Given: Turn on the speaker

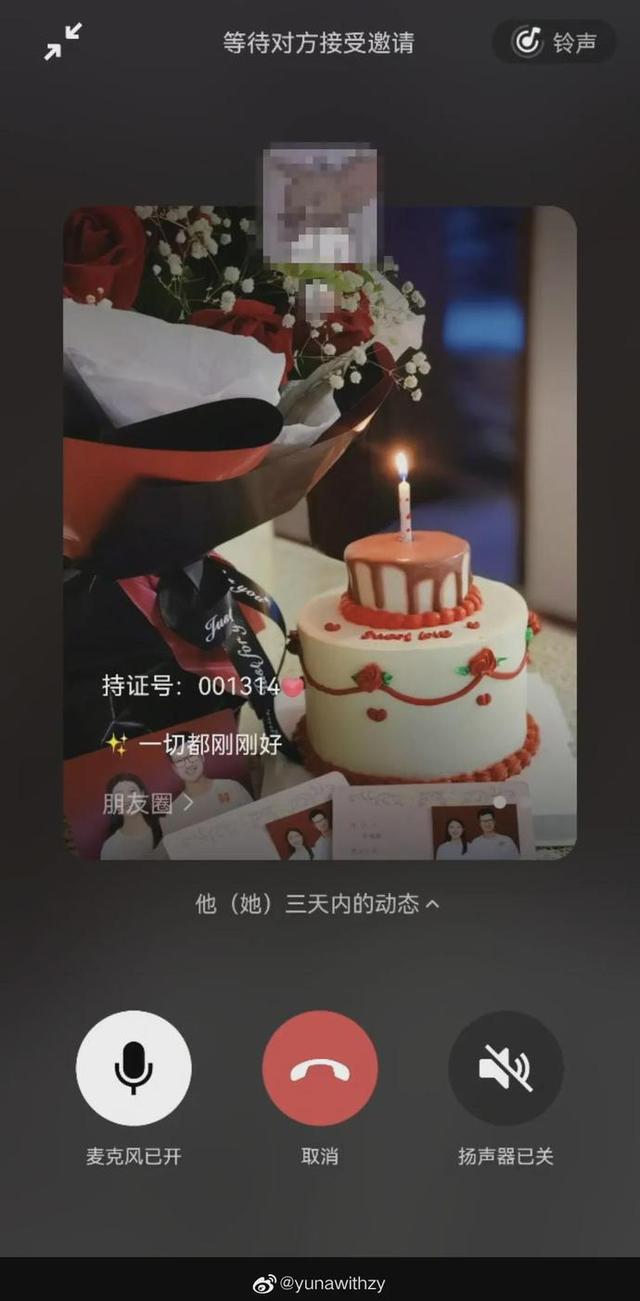Looking at the screenshot, I should click(506, 1068).
